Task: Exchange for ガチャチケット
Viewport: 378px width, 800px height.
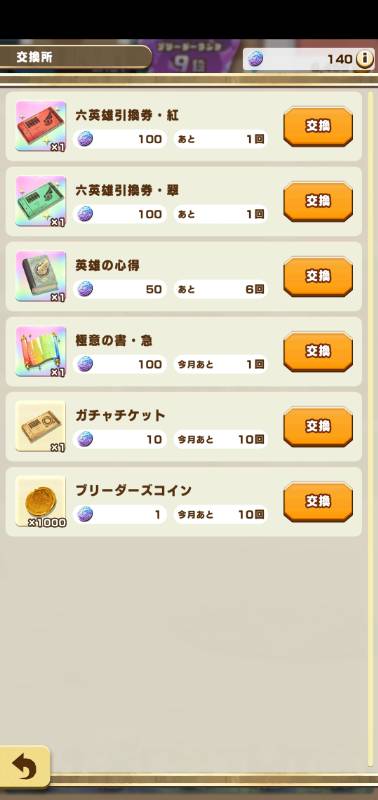Action: [318, 427]
